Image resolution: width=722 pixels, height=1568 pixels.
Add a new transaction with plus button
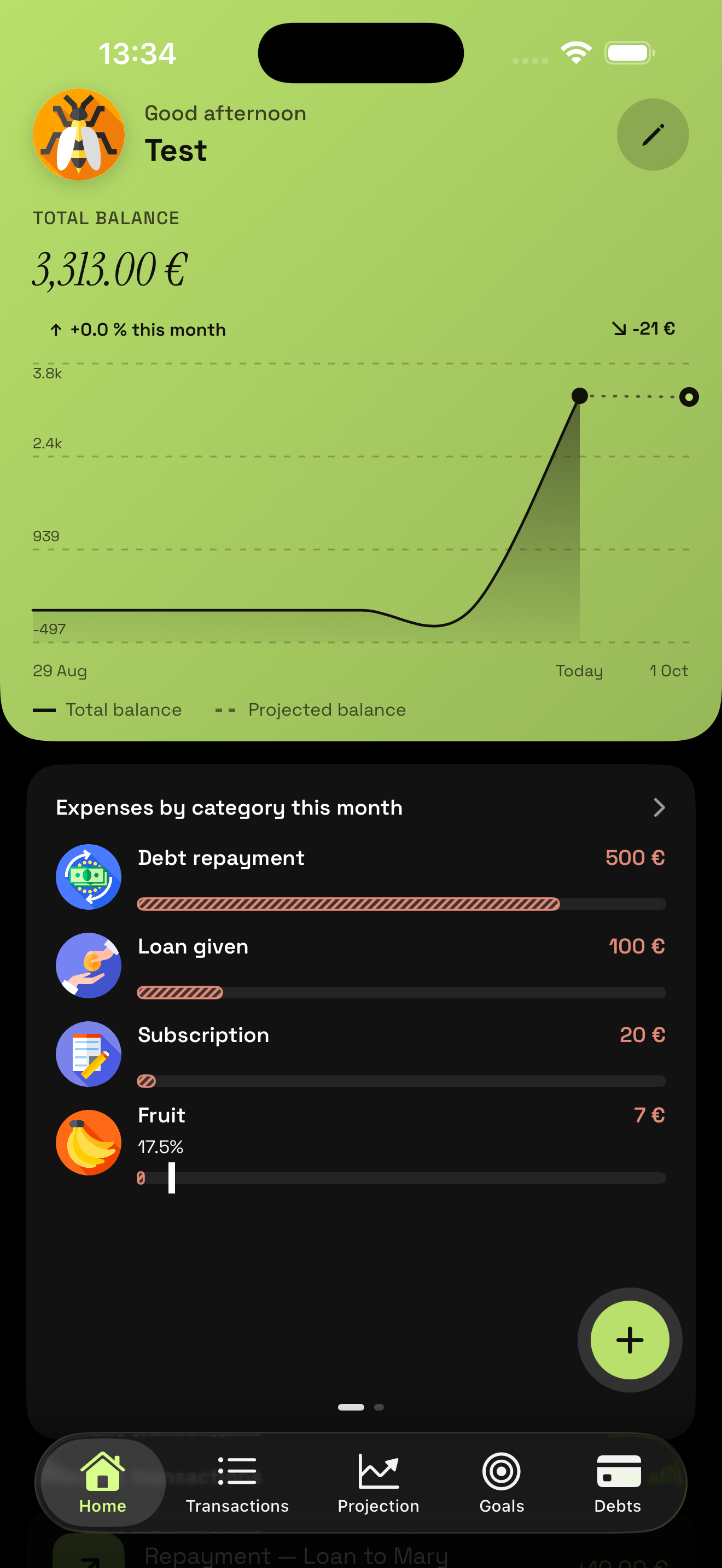(x=630, y=1339)
